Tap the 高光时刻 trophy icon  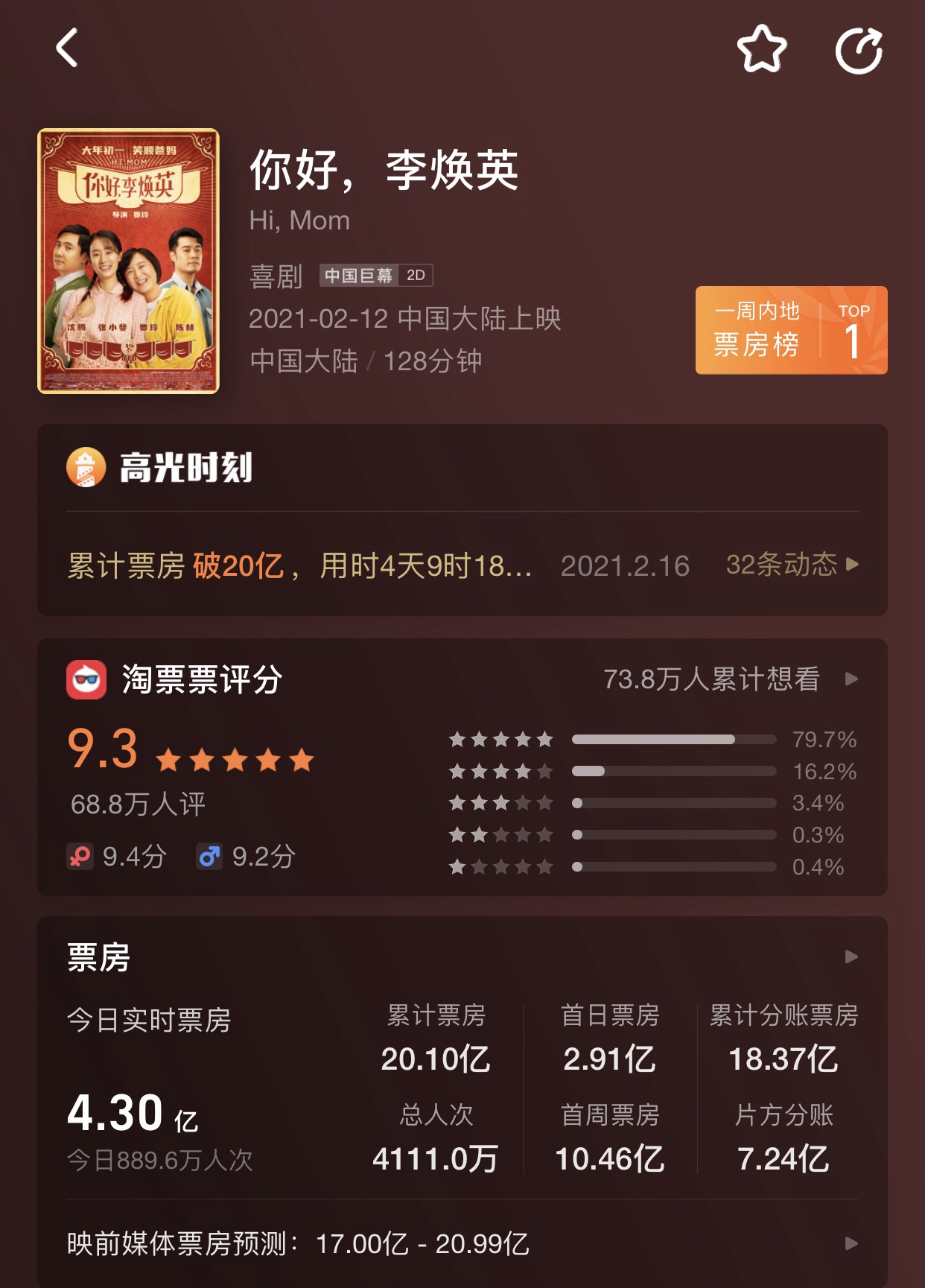(84, 469)
